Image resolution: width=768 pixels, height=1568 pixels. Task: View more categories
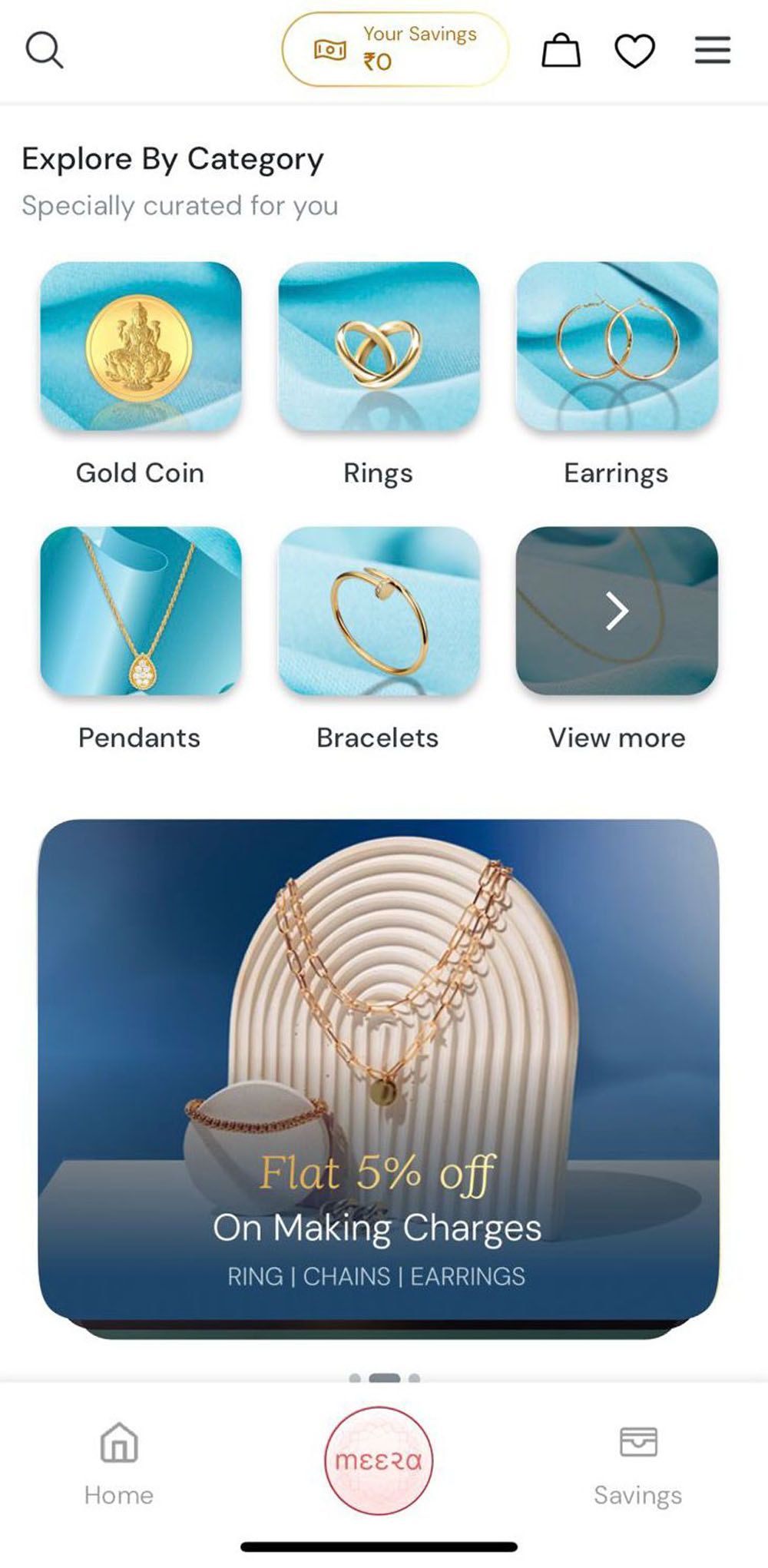point(617,612)
